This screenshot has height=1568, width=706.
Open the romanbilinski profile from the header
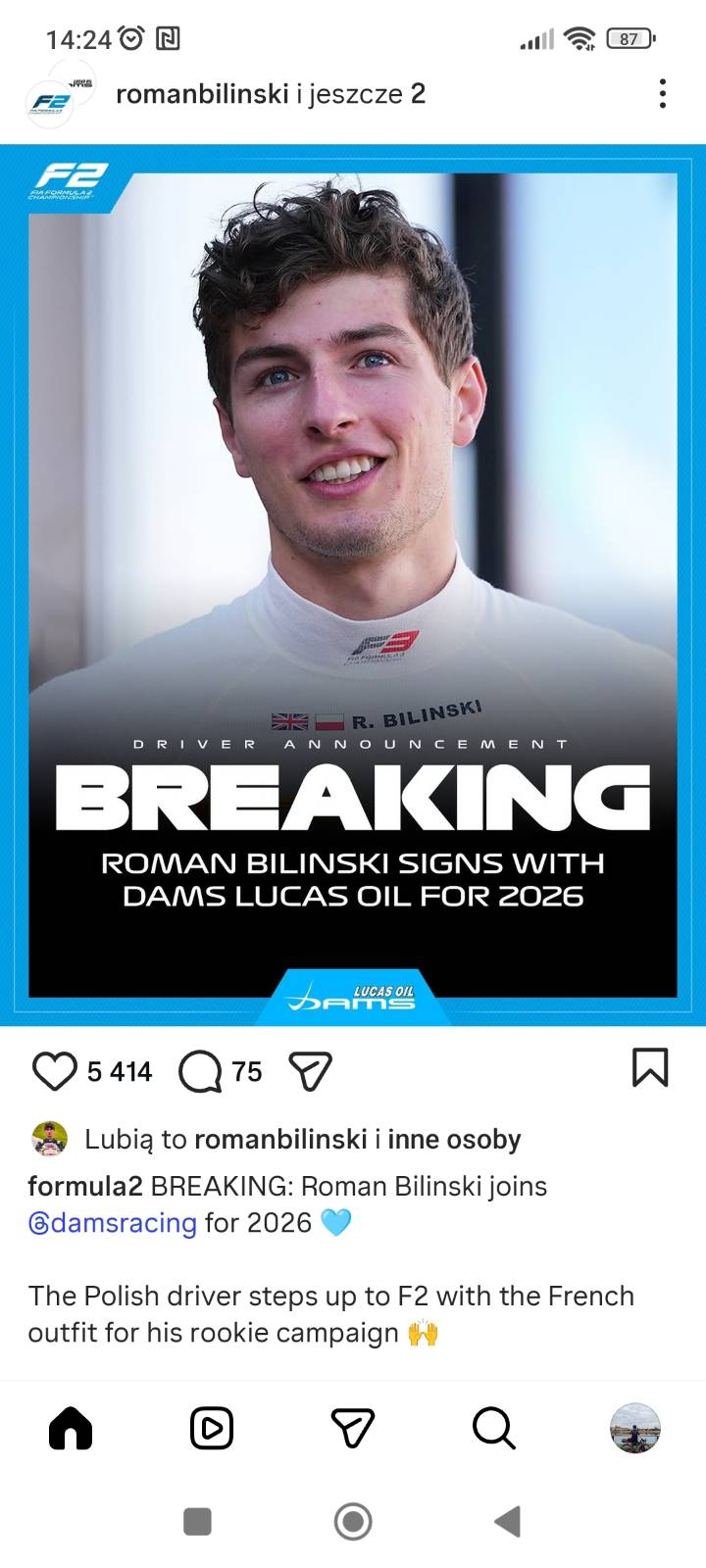pos(202,94)
